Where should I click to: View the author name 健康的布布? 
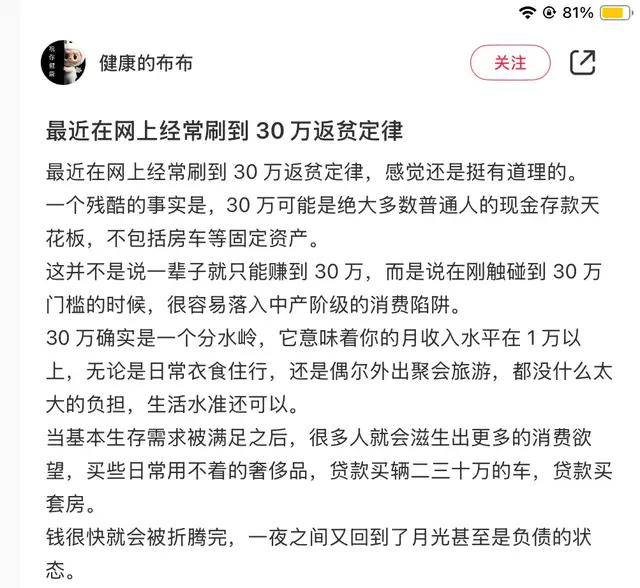pos(145,63)
